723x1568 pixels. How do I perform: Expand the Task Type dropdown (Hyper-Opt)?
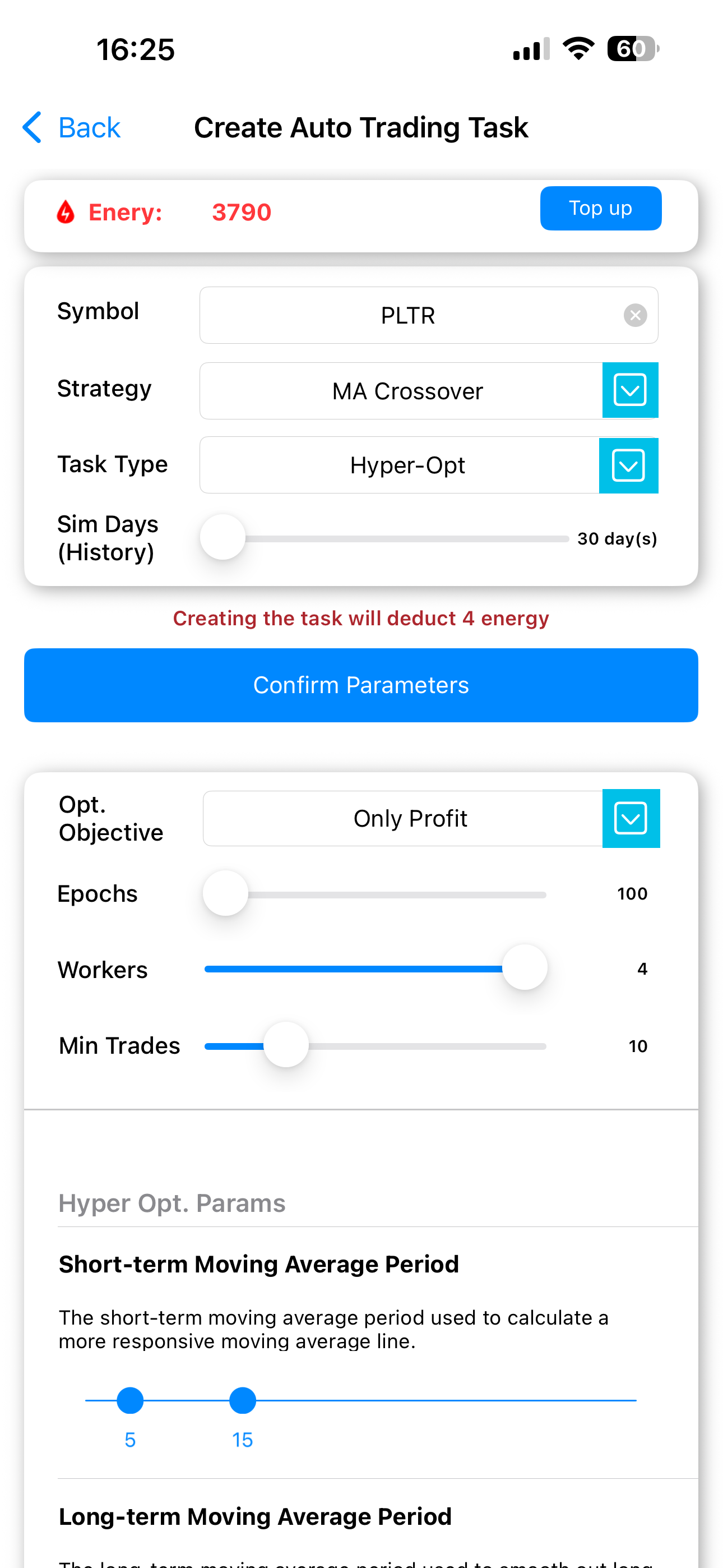click(628, 465)
